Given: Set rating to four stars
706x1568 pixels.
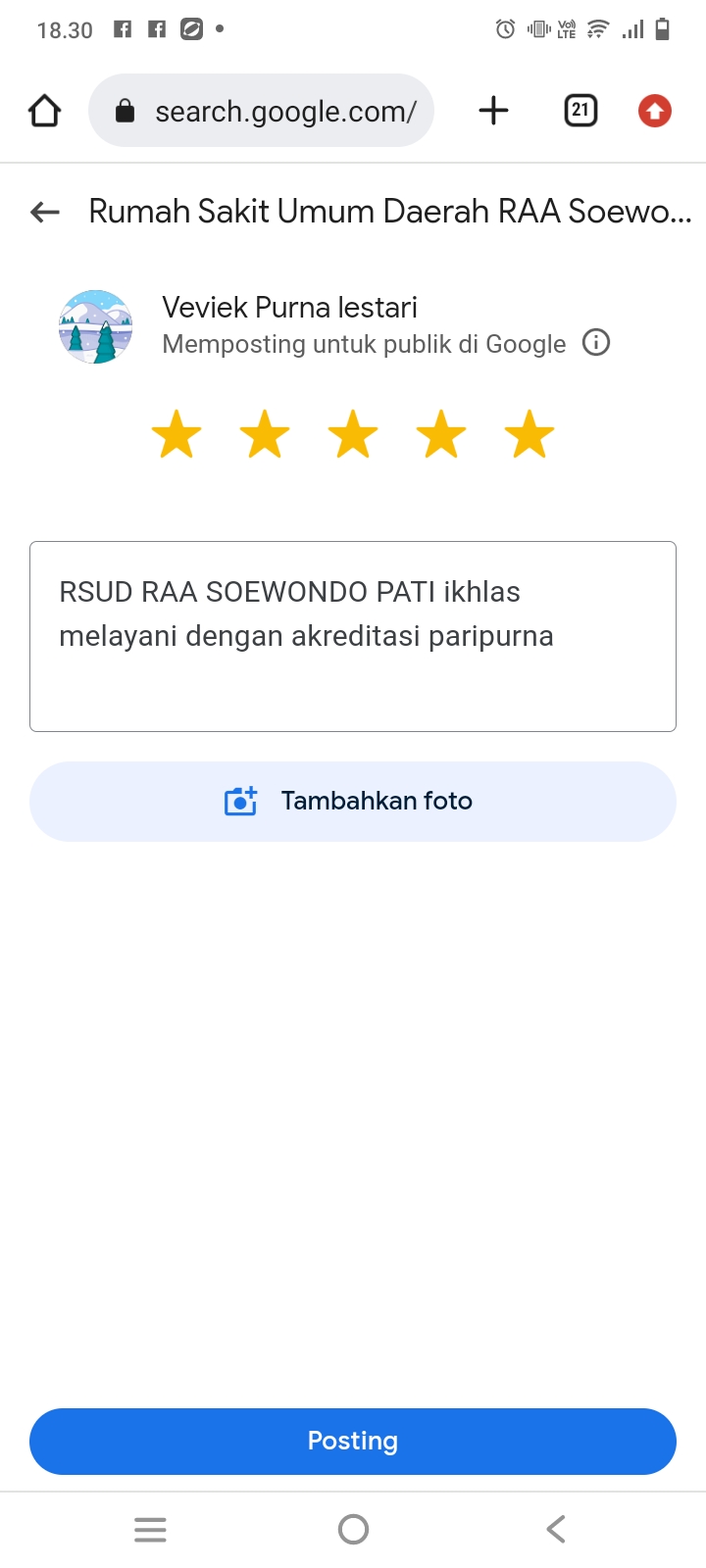Looking at the screenshot, I should (441, 434).
